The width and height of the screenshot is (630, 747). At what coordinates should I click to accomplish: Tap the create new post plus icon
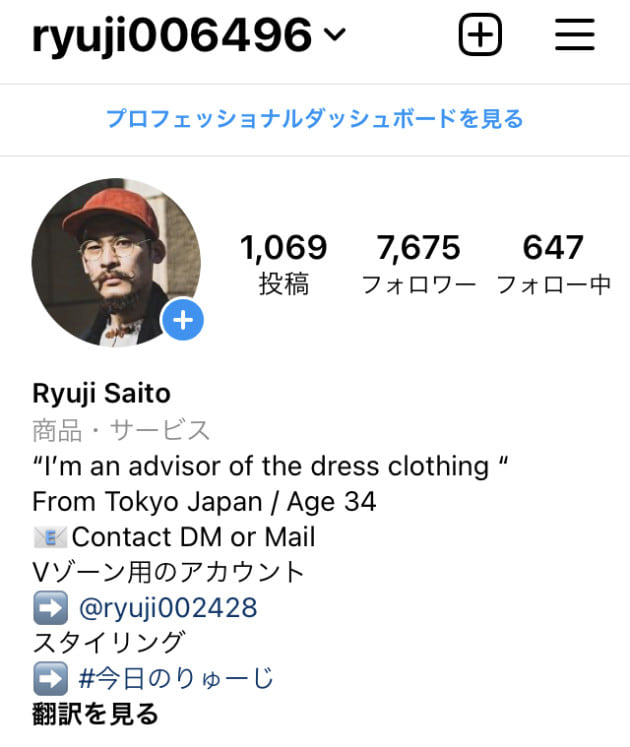[x=480, y=36]
